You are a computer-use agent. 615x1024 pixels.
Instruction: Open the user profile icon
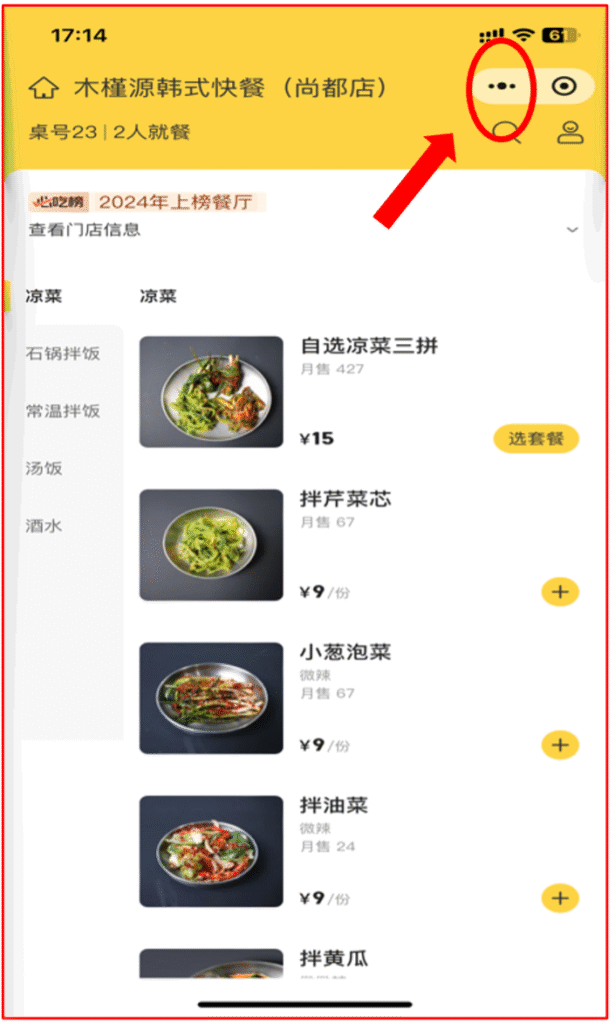(570, 133)
